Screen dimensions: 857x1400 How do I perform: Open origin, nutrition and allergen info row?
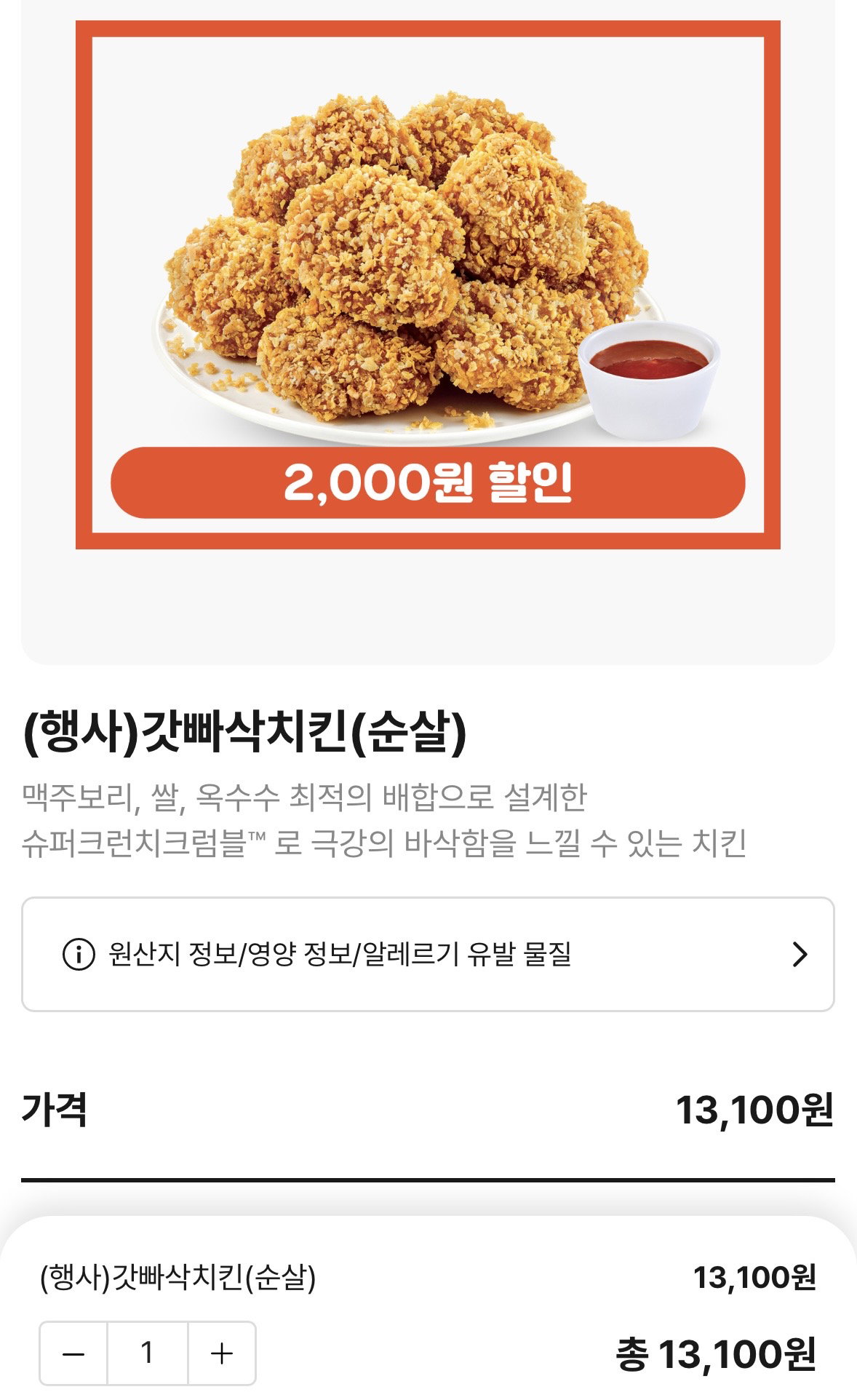point(428,954)
